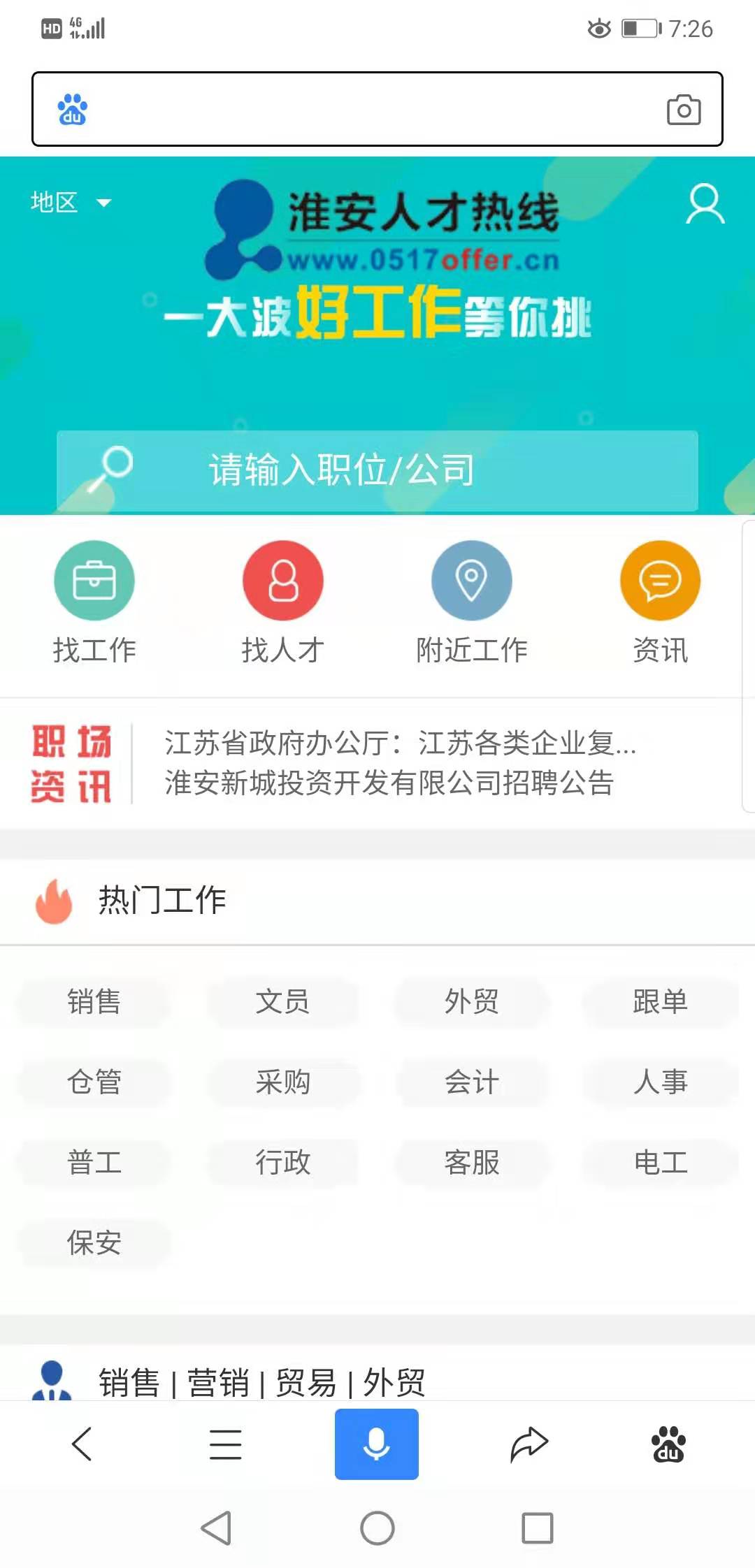The height and width of the screenshot is (1568, 755).
Task: Select the 文员 job chip
Action: (283, 1002)
